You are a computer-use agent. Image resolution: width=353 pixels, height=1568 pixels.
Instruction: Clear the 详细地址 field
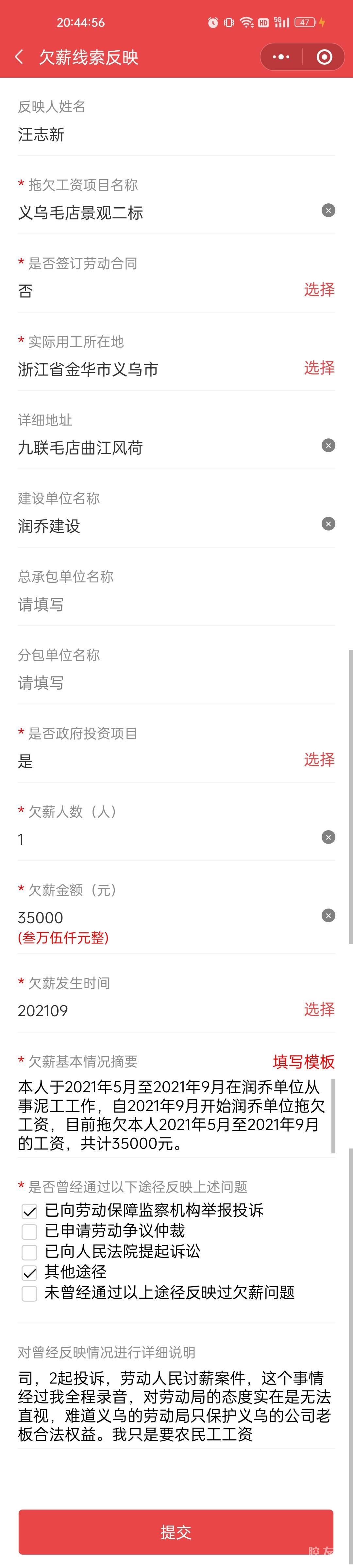328,446
